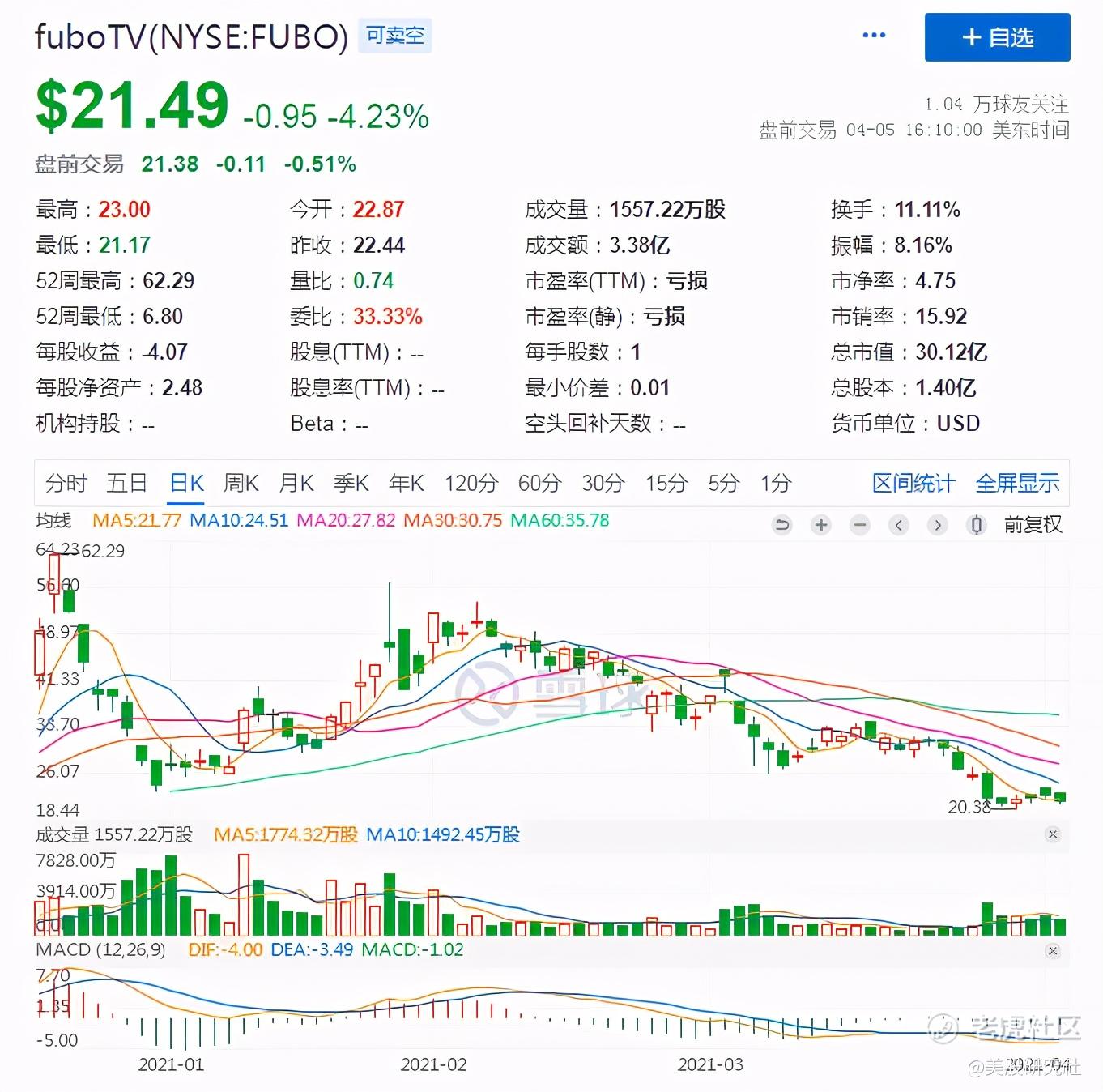Switch to the 120分 chart
The width and height of the screenshot is (1103, 1092).
tap(471, 484)
